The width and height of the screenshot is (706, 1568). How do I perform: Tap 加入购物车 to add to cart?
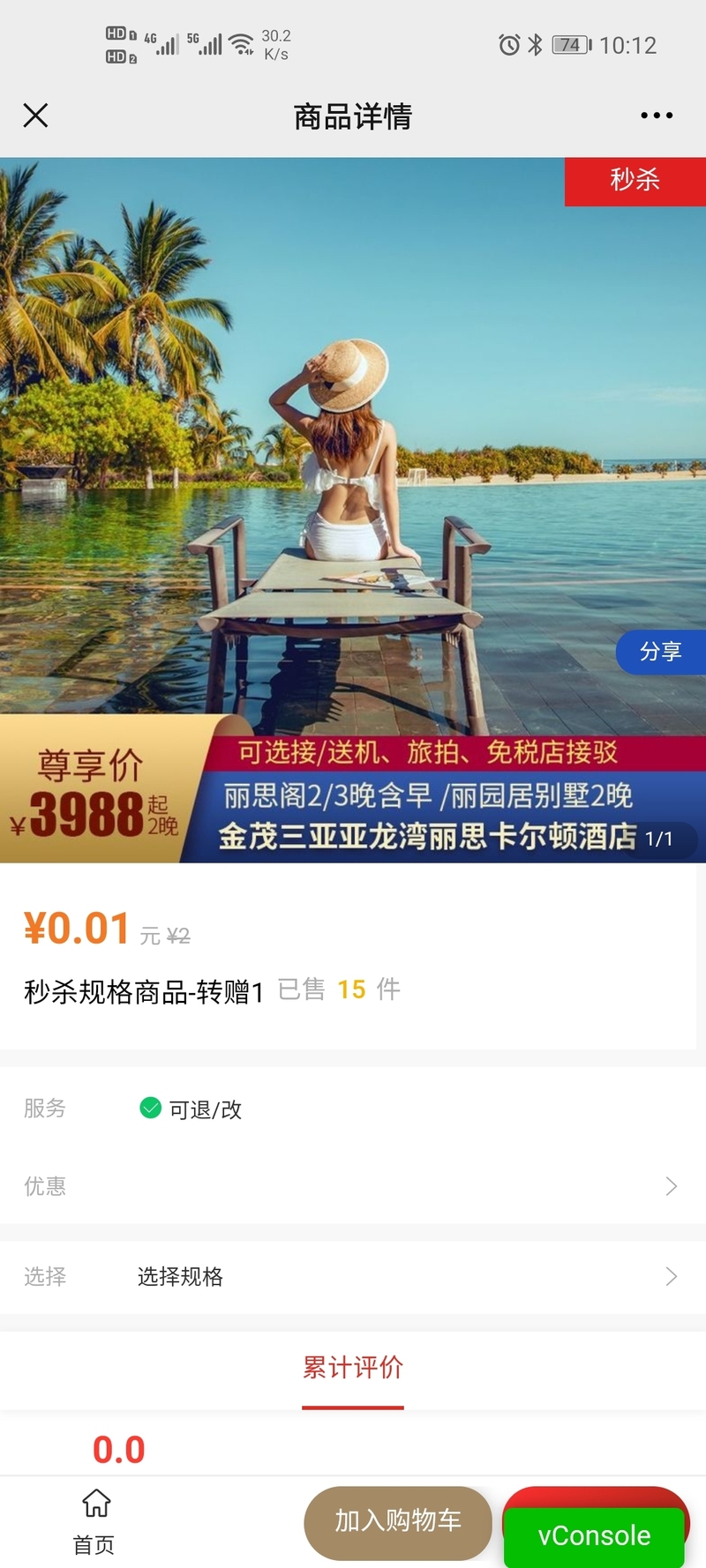point(398,1521)
